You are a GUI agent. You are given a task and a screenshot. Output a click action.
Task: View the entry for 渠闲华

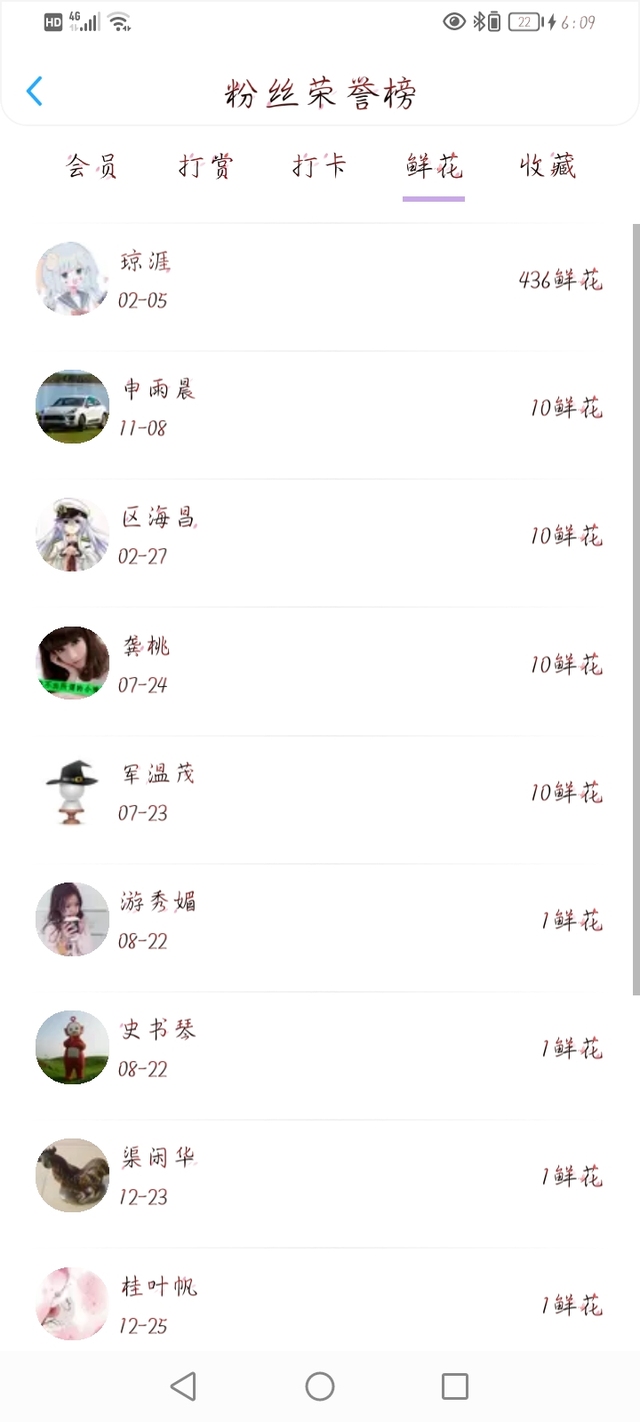pyautogui.click(x=320, y=1176)
